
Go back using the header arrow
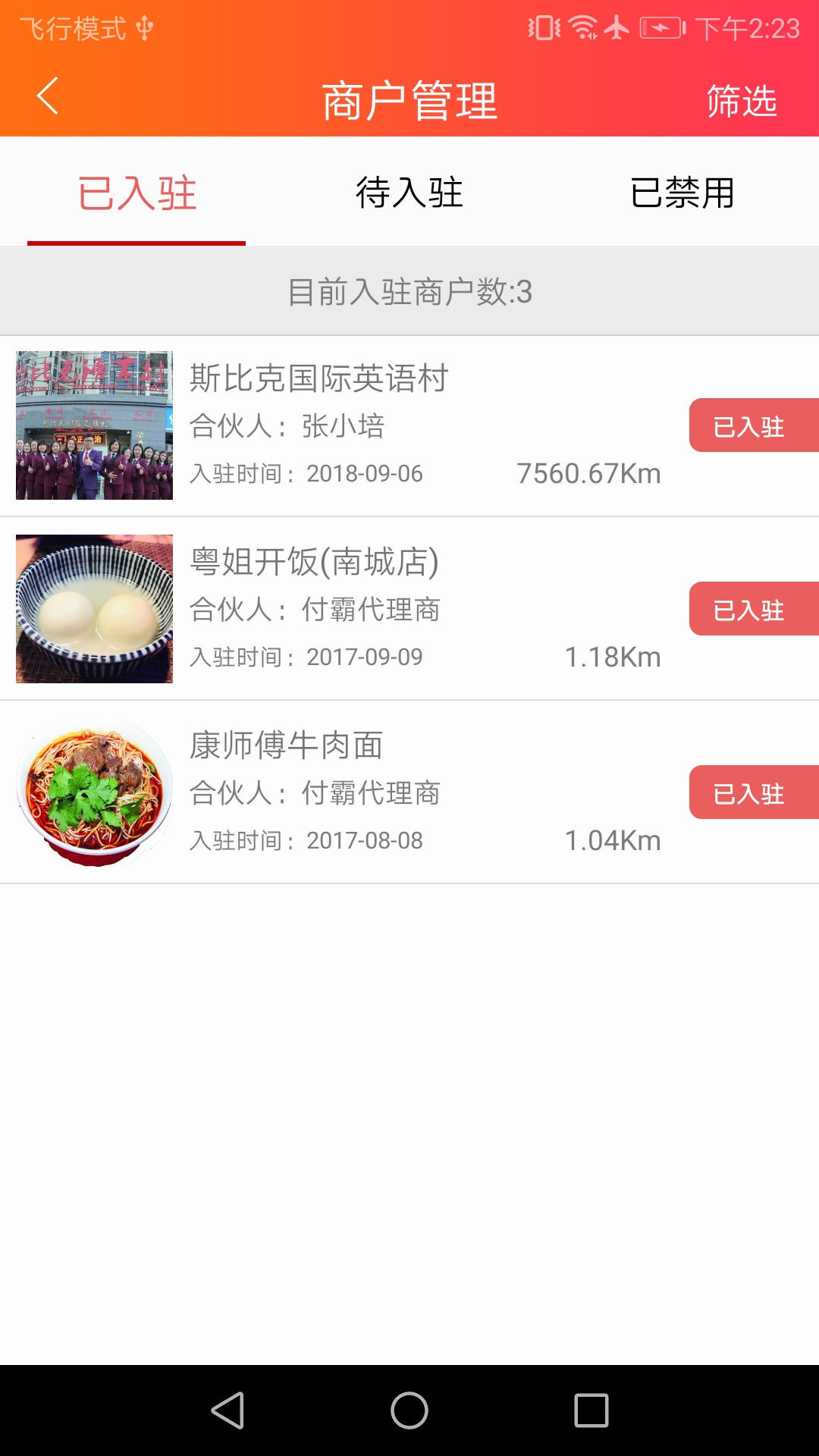48,96
